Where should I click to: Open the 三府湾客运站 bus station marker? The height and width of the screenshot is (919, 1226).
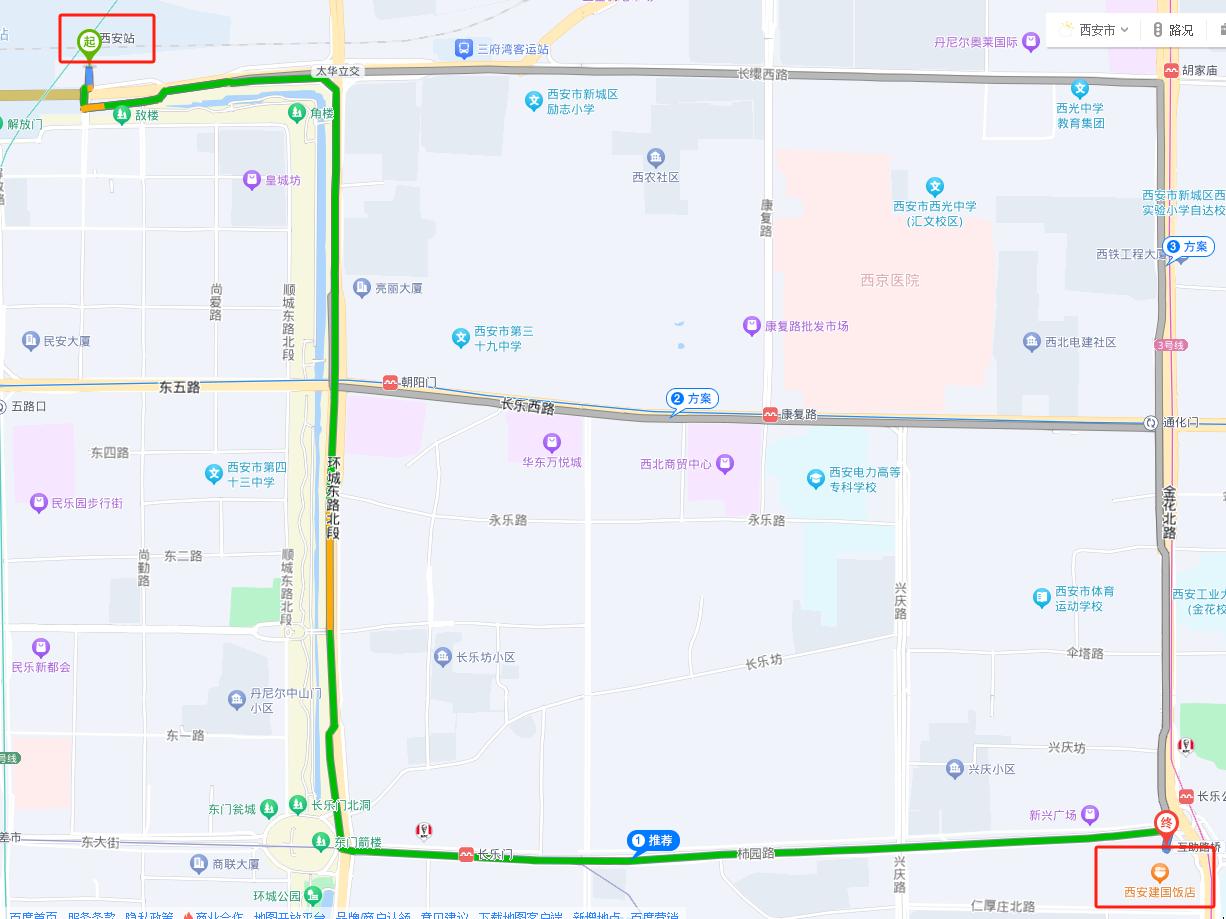[463, 48]
